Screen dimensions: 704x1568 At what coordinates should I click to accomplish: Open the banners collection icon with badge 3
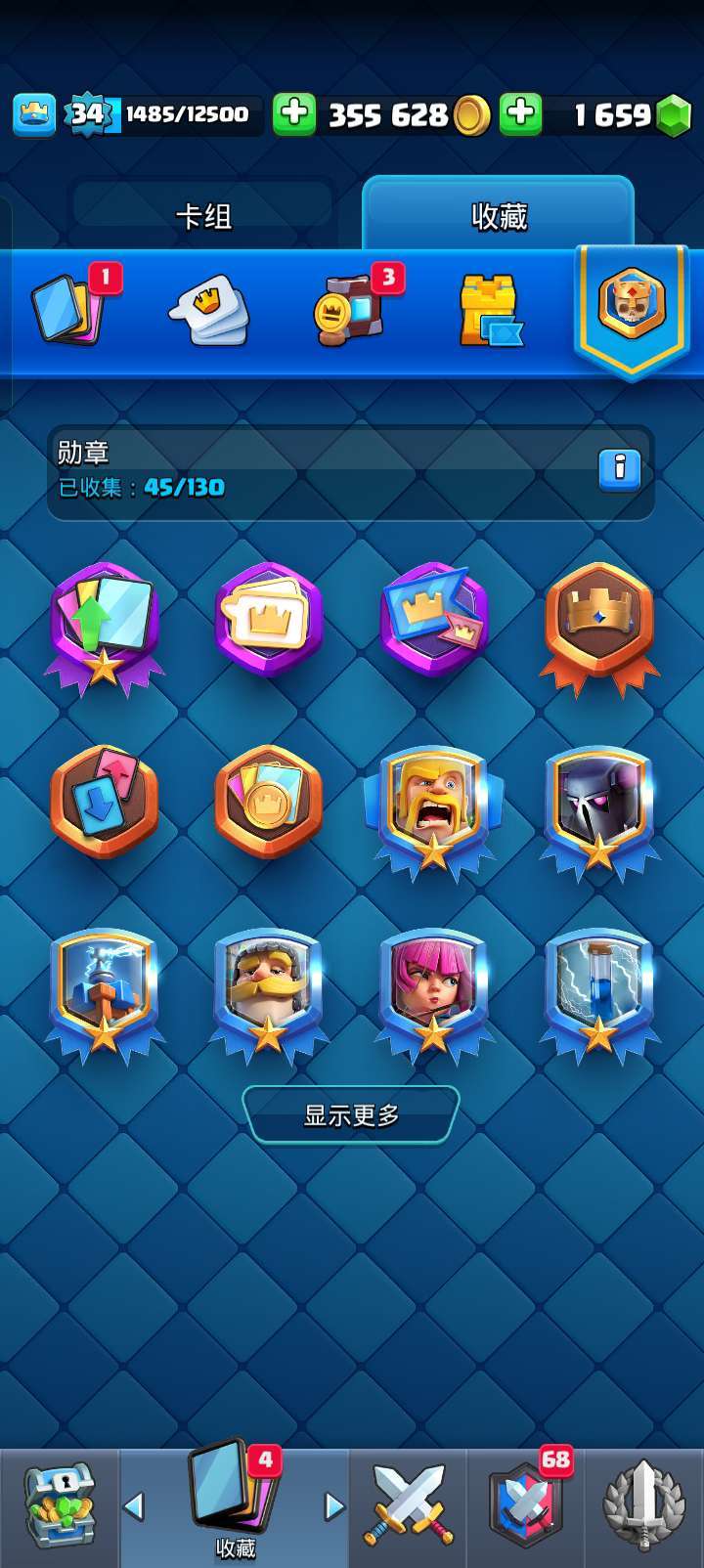click(x=354, y=307)
